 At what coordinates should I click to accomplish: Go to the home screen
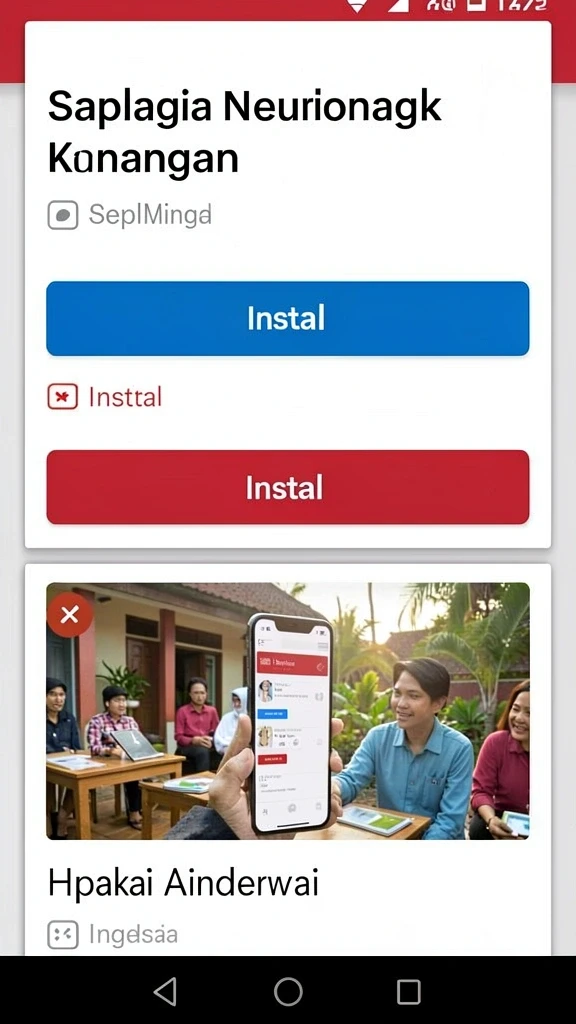coord(288,991)
